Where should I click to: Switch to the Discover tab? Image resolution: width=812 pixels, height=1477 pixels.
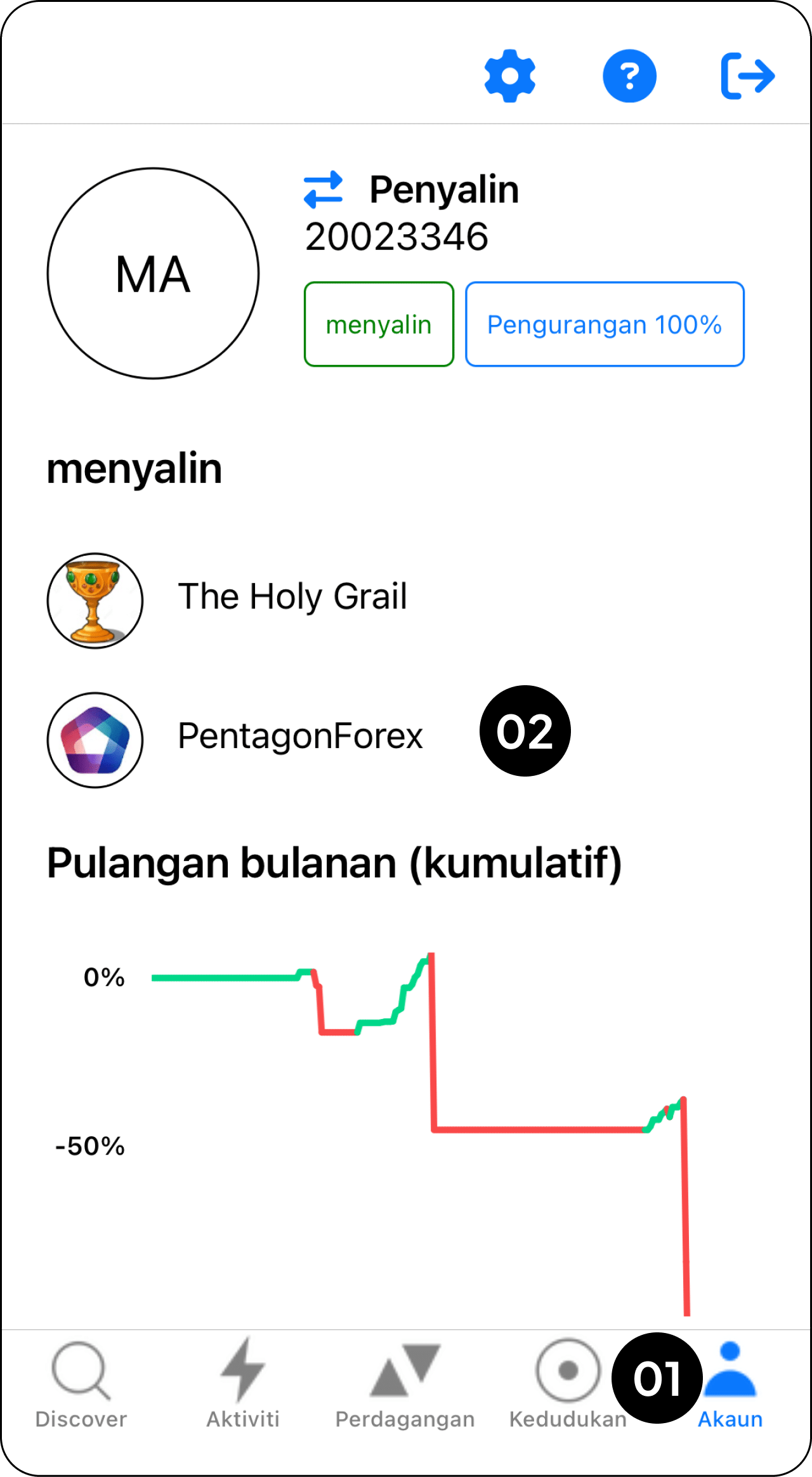[81, 1384]
